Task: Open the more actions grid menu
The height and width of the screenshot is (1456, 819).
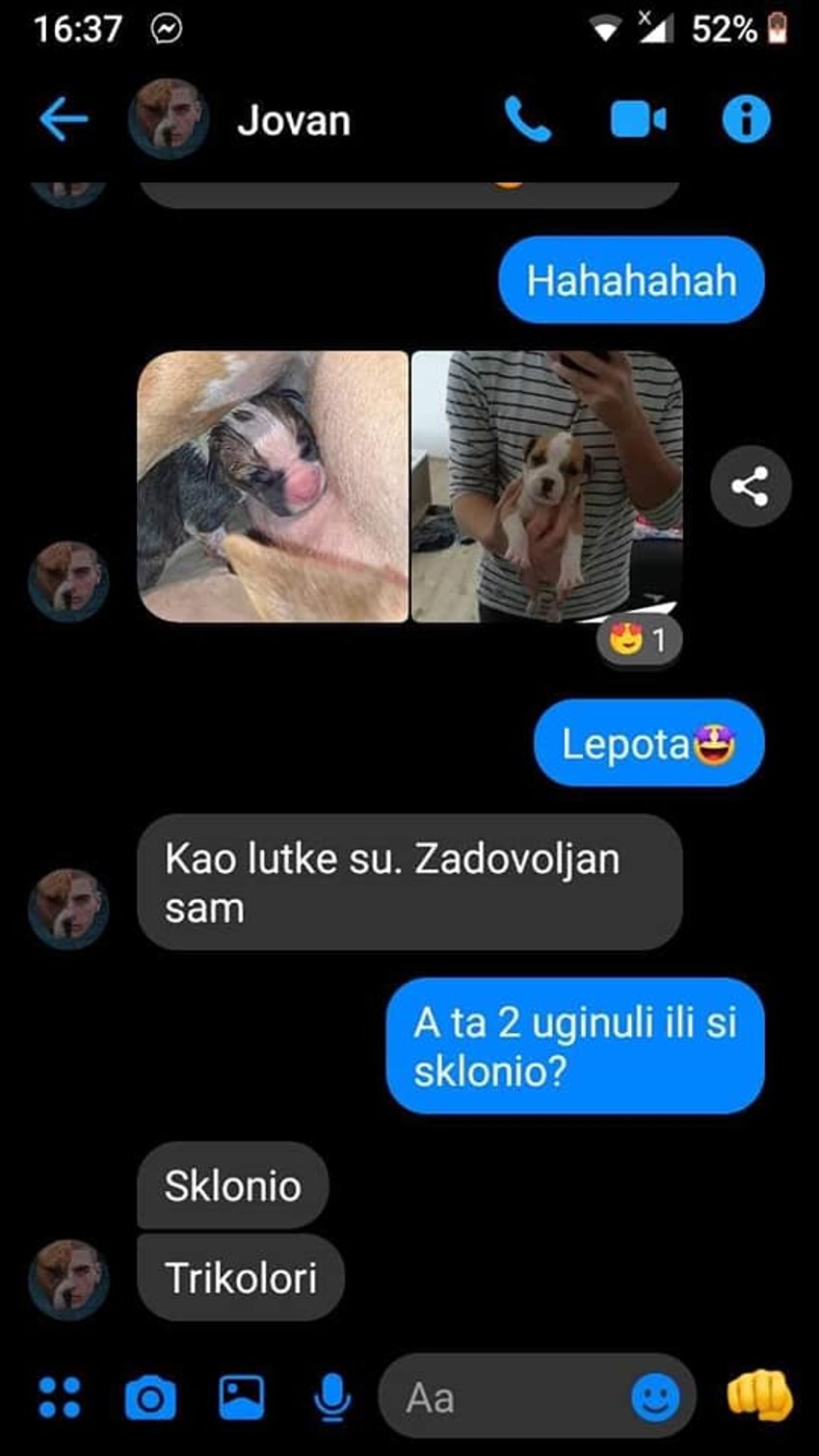Action: coord(60,1397)
